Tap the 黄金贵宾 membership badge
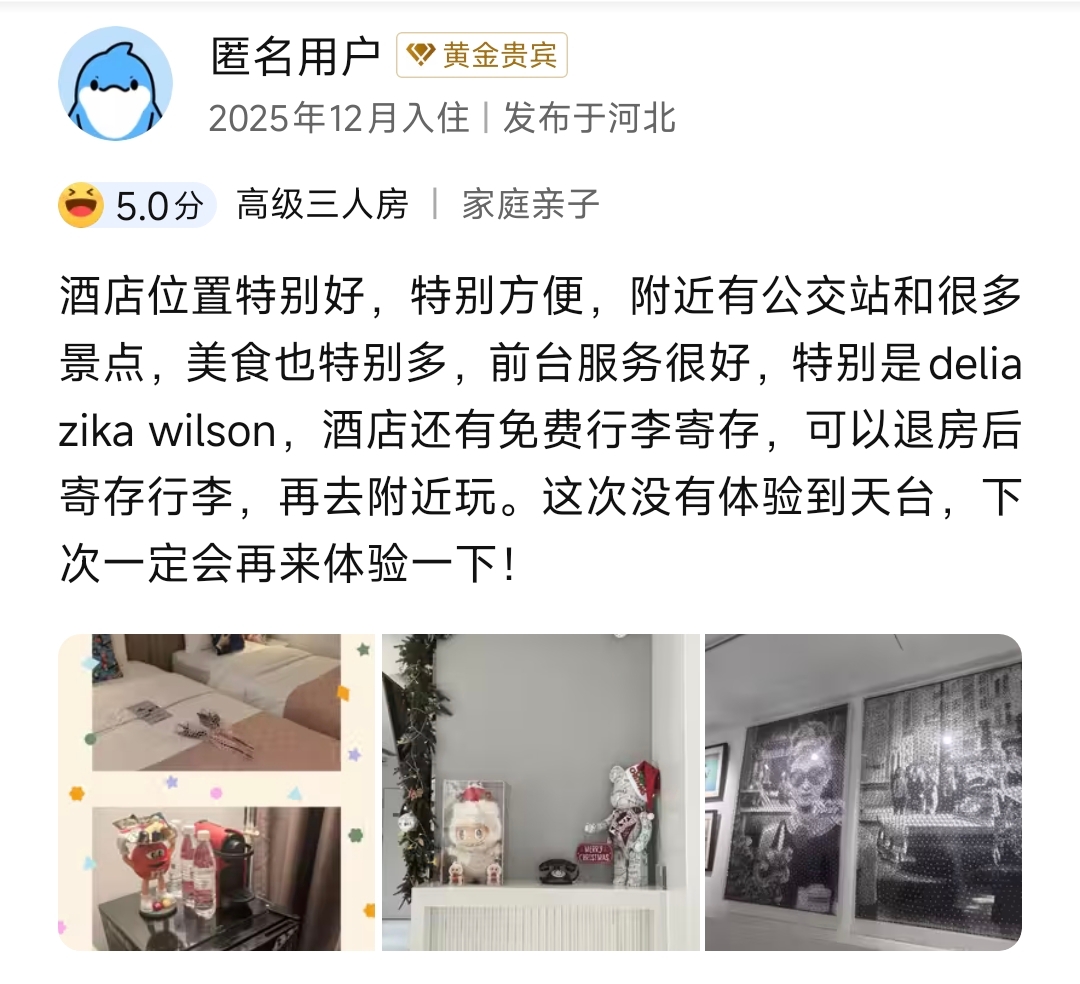The width and height of the screenshot is (1080, 984). coord(482,56)
